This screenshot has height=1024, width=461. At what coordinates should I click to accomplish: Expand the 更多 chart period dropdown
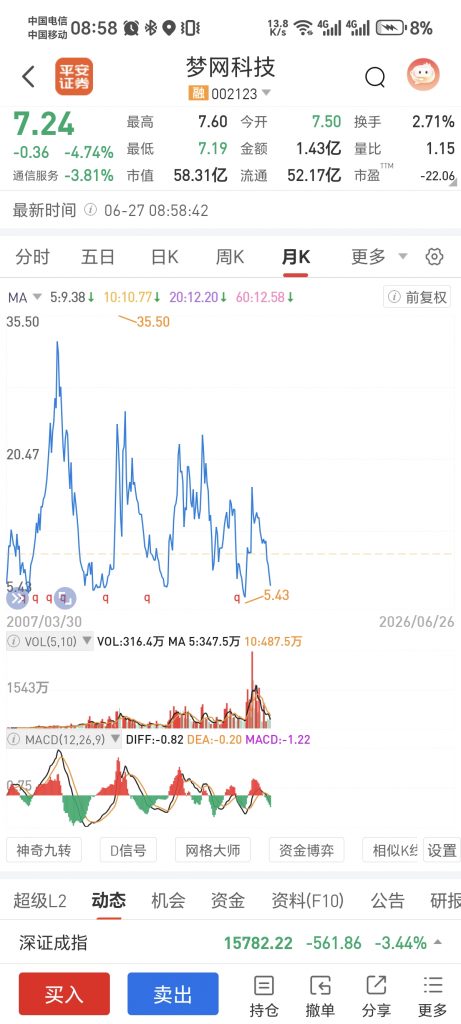(x=379, y=257)
